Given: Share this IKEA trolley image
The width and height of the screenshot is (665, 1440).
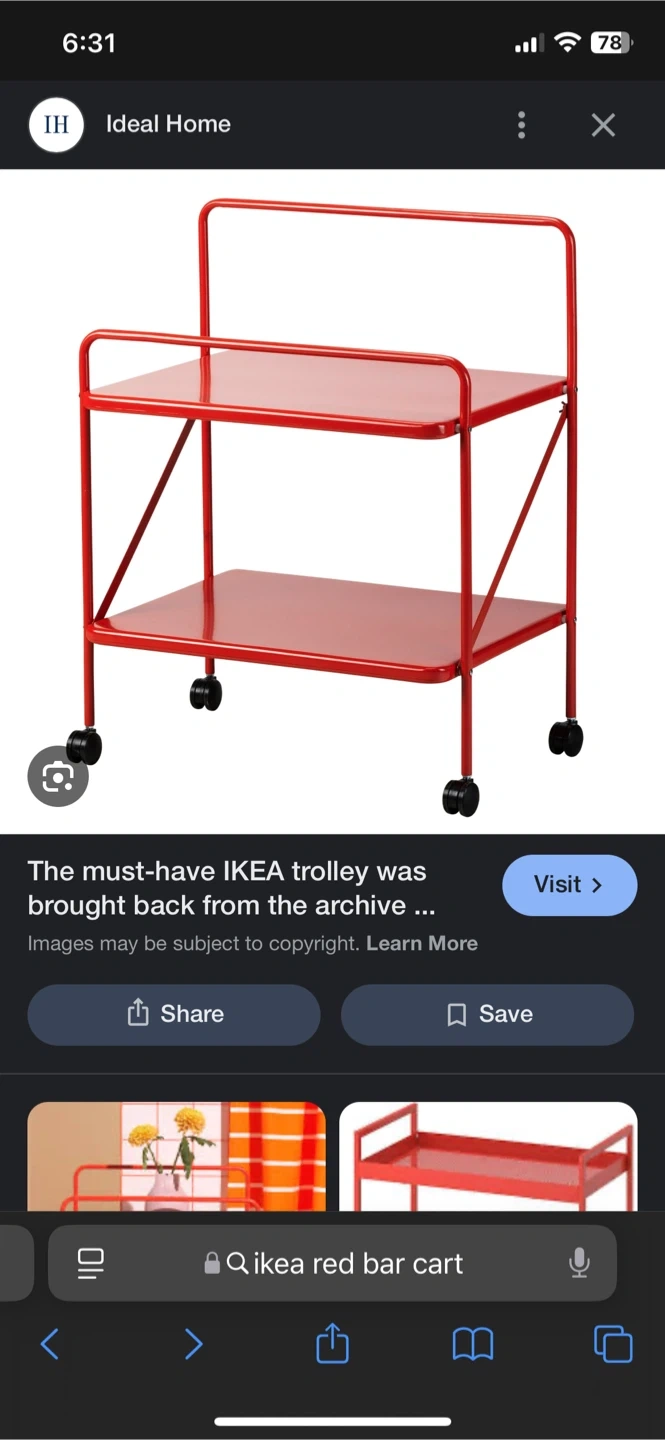Looking at the screenshot, I should tap(174, 1014).
